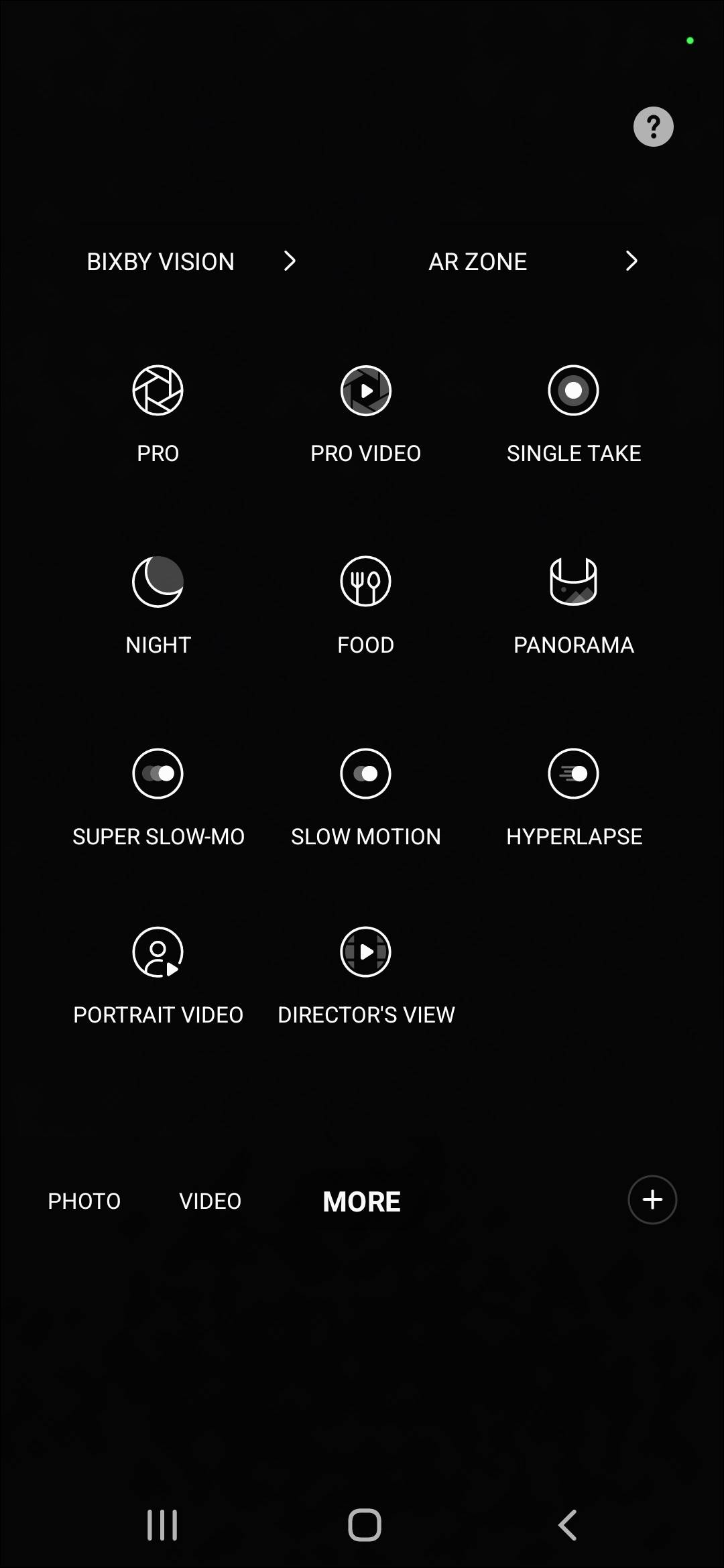Go back using system back button
The height and width of the screenshot is (1568, 724).
(x=568, y=1525)
